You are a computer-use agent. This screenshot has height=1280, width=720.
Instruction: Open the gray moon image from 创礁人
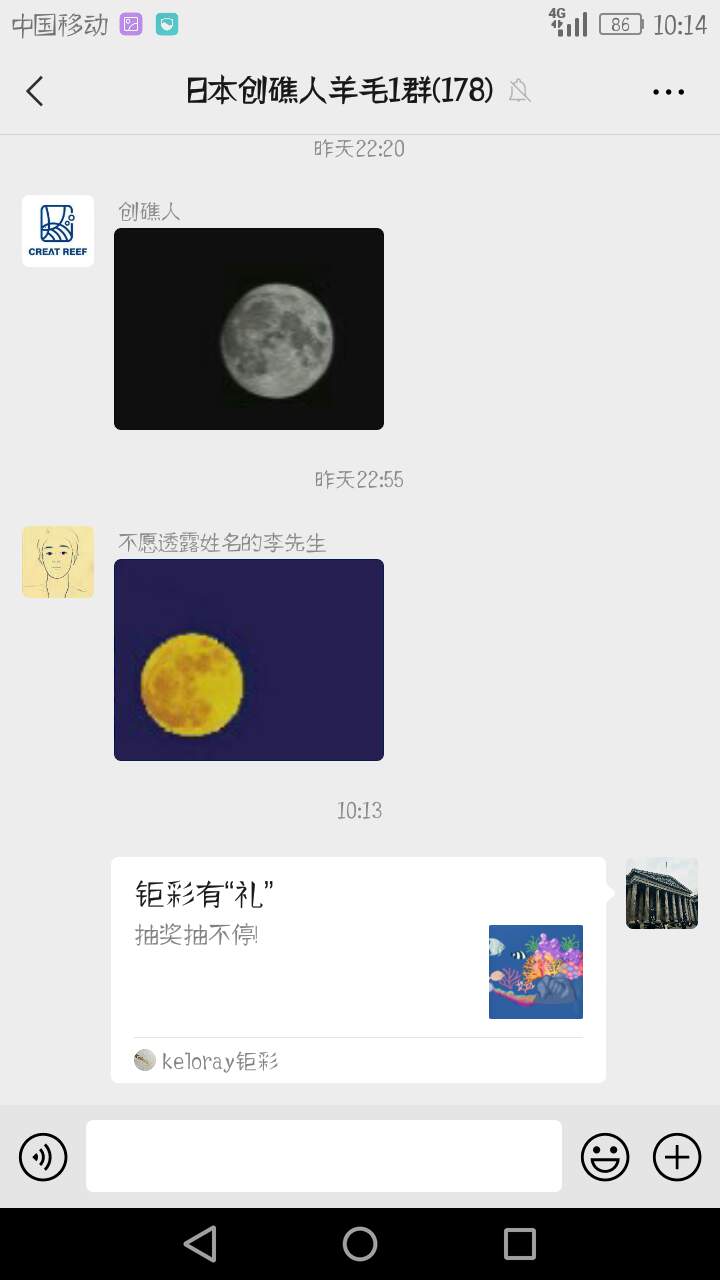249,329
